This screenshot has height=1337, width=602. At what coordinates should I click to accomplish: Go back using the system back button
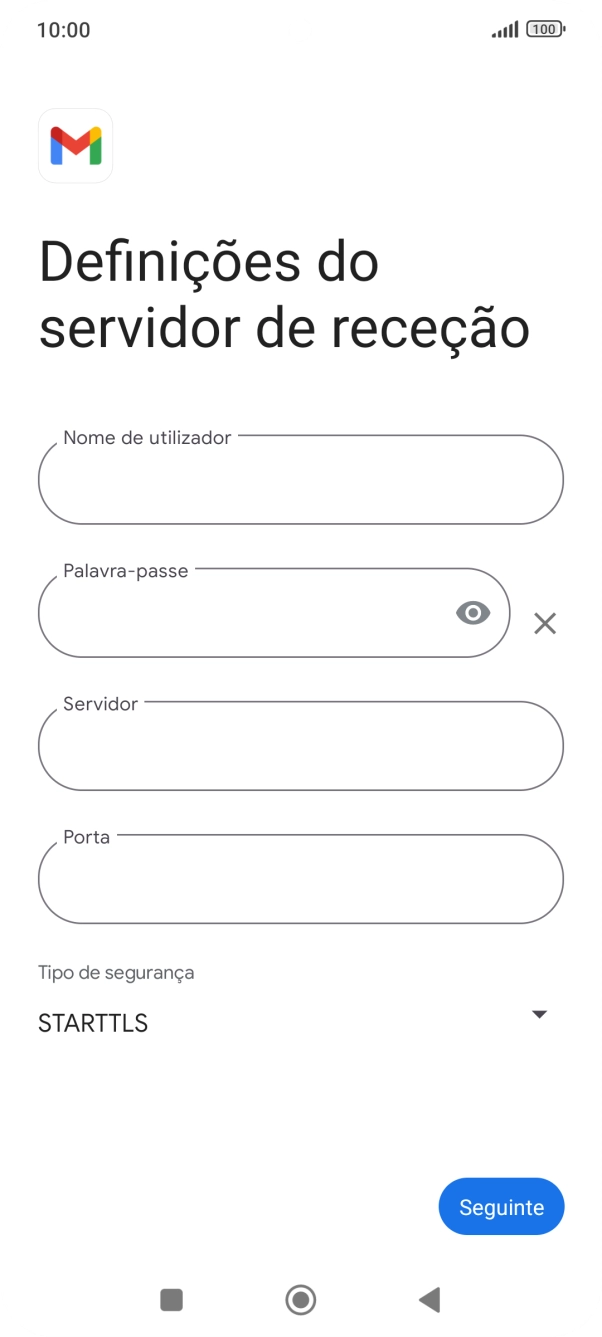(429, 1300)
